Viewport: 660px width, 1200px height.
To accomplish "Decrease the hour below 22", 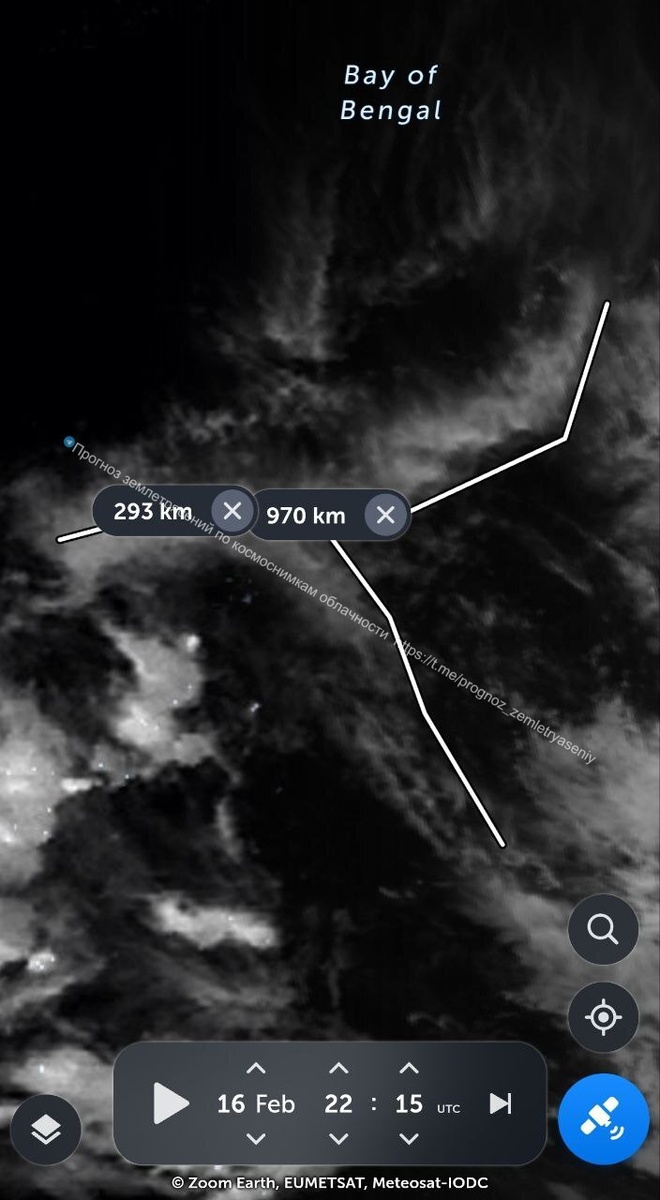I will click(x=339, y=1139).
